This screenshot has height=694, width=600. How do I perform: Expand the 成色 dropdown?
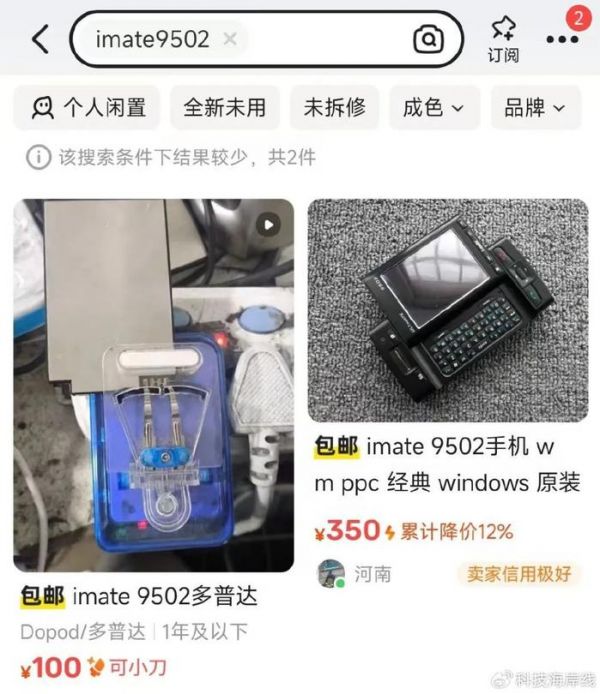tap(433, 108)
